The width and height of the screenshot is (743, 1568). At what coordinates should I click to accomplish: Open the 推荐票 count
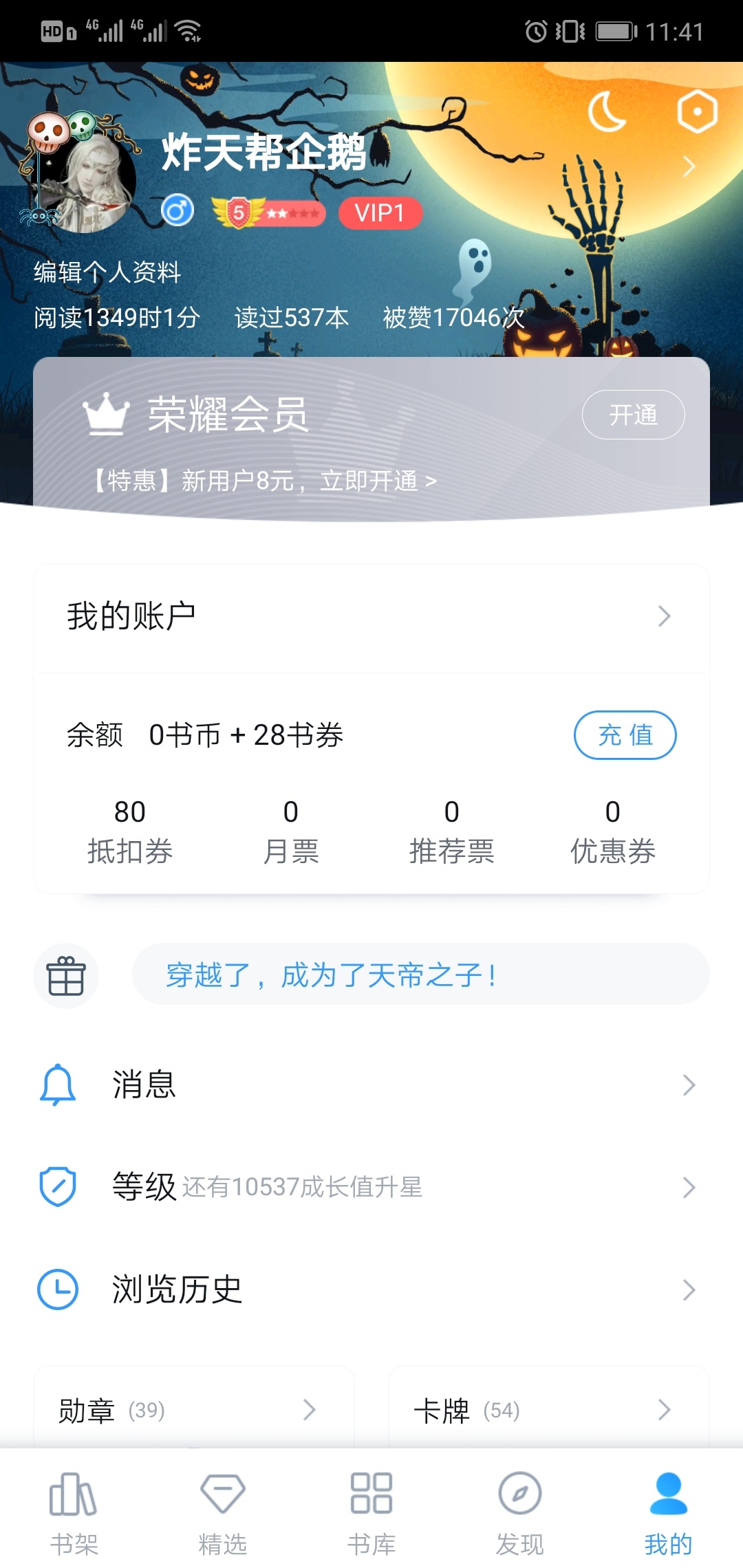click(451, 831)
